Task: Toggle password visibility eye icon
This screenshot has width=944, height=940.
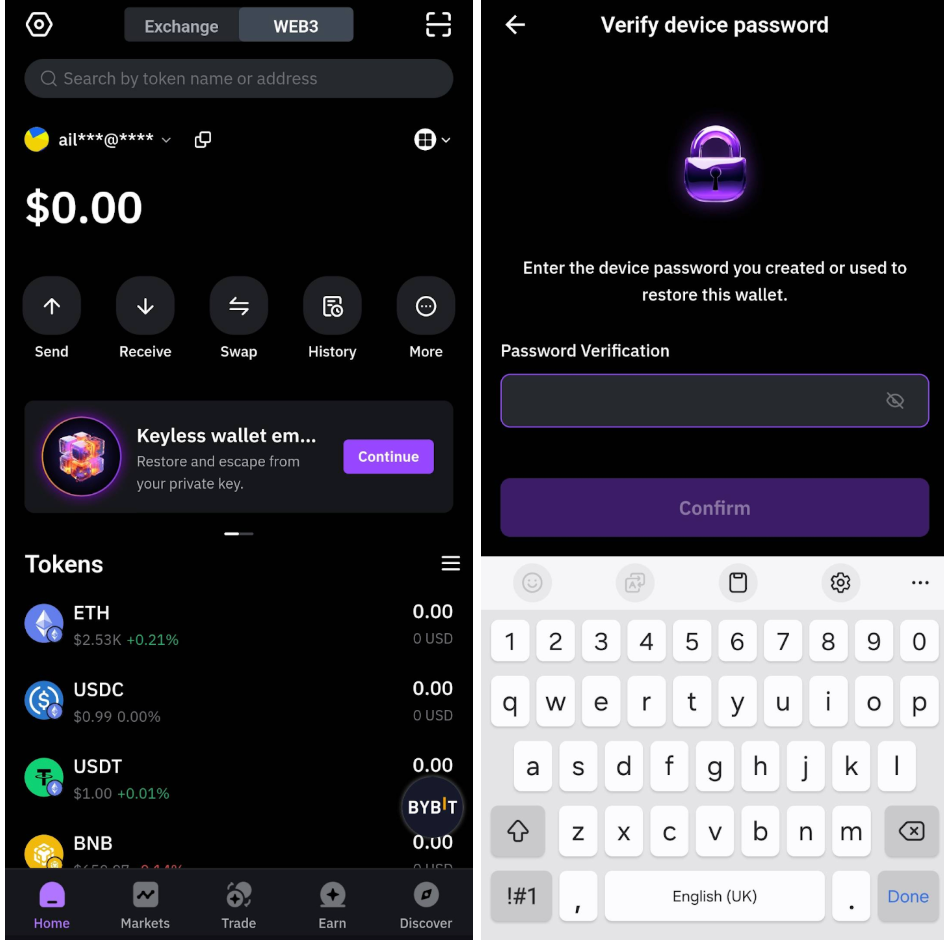Action: (x=895, y=401)
